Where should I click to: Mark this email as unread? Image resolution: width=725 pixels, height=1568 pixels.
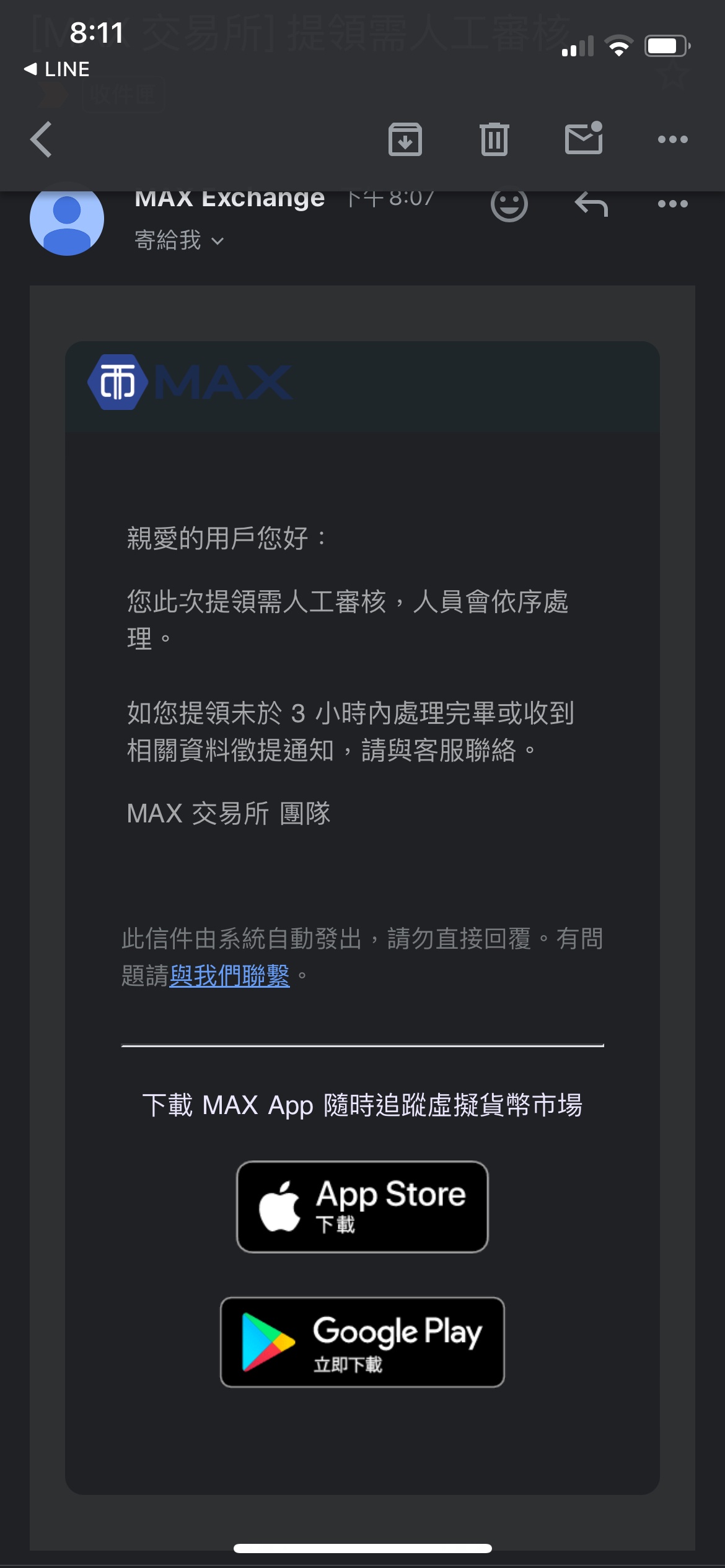[584, 138]
